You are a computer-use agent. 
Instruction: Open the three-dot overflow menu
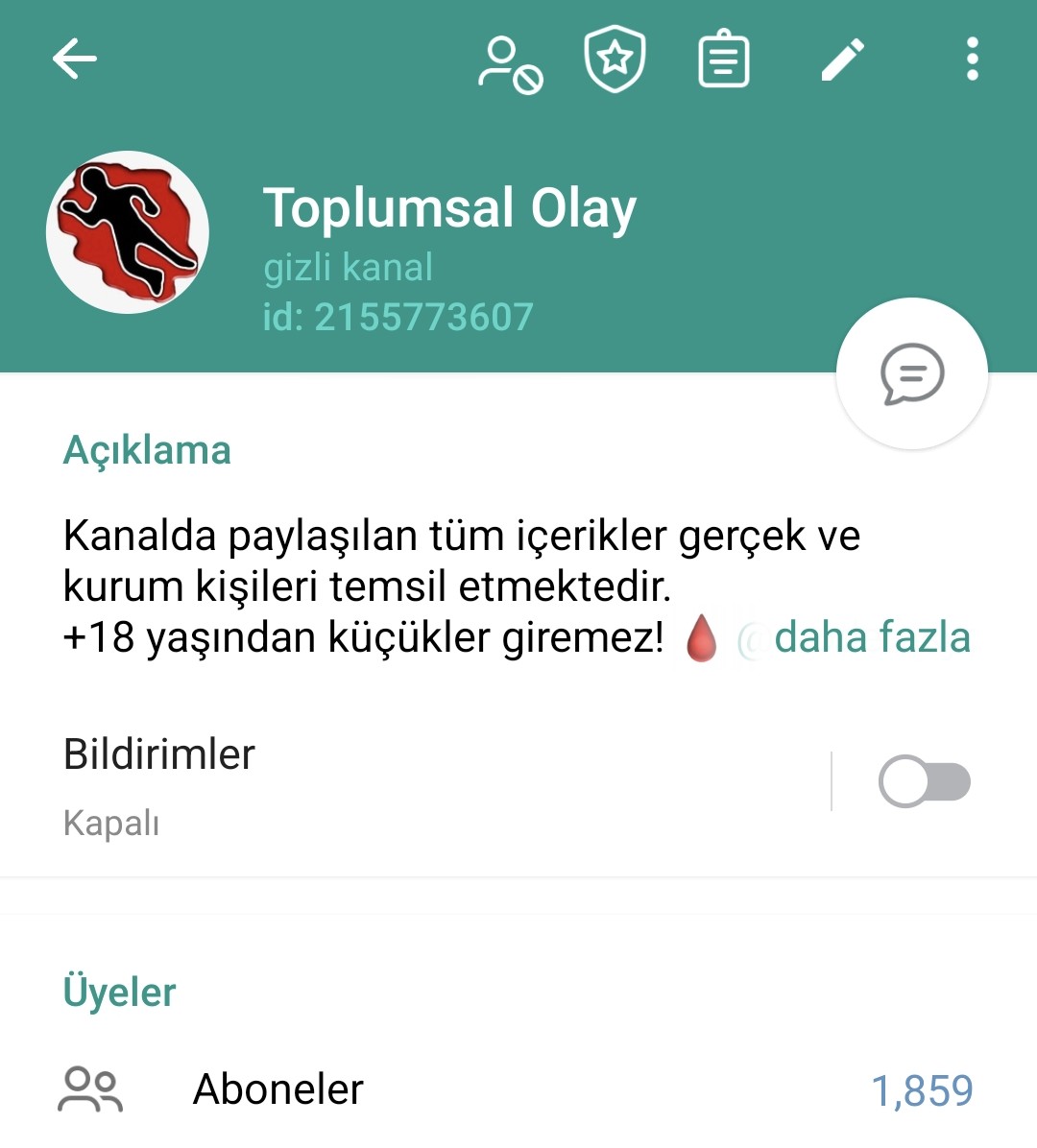[973, 60]
